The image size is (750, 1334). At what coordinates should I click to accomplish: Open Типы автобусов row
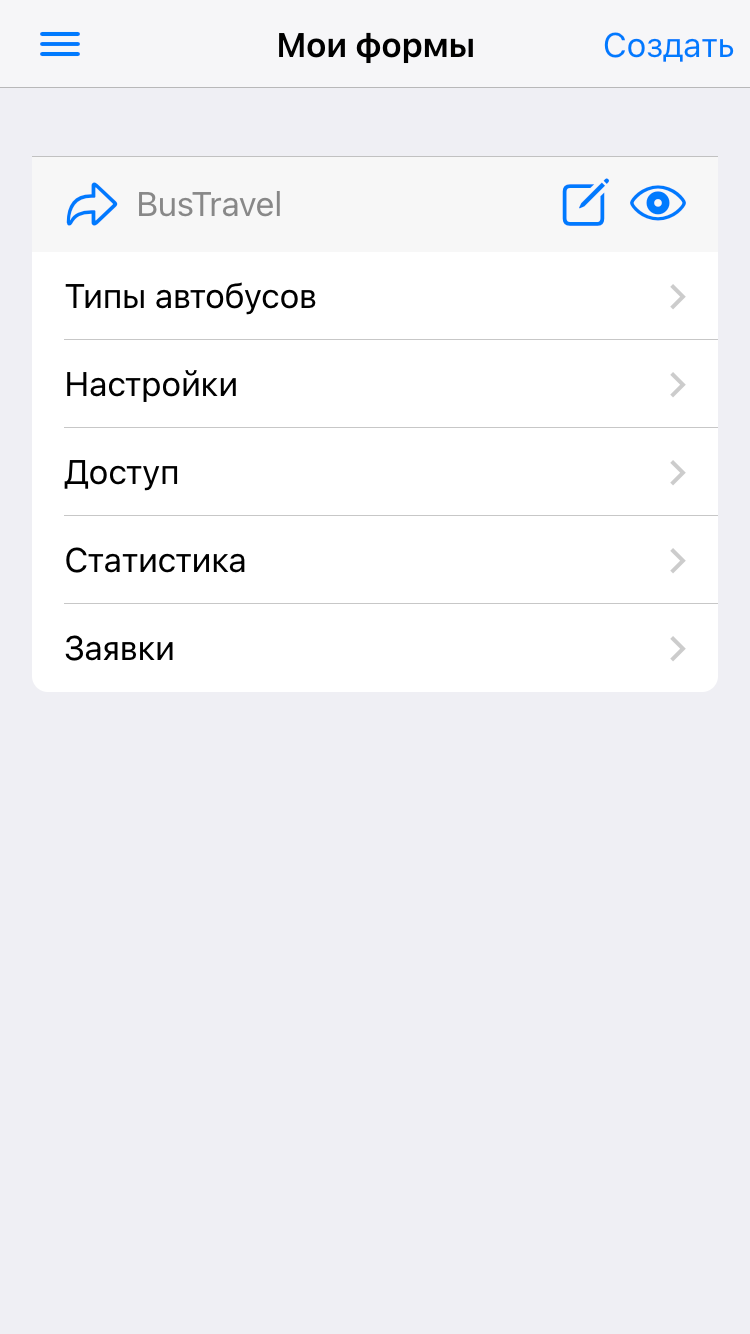[375, 297]
